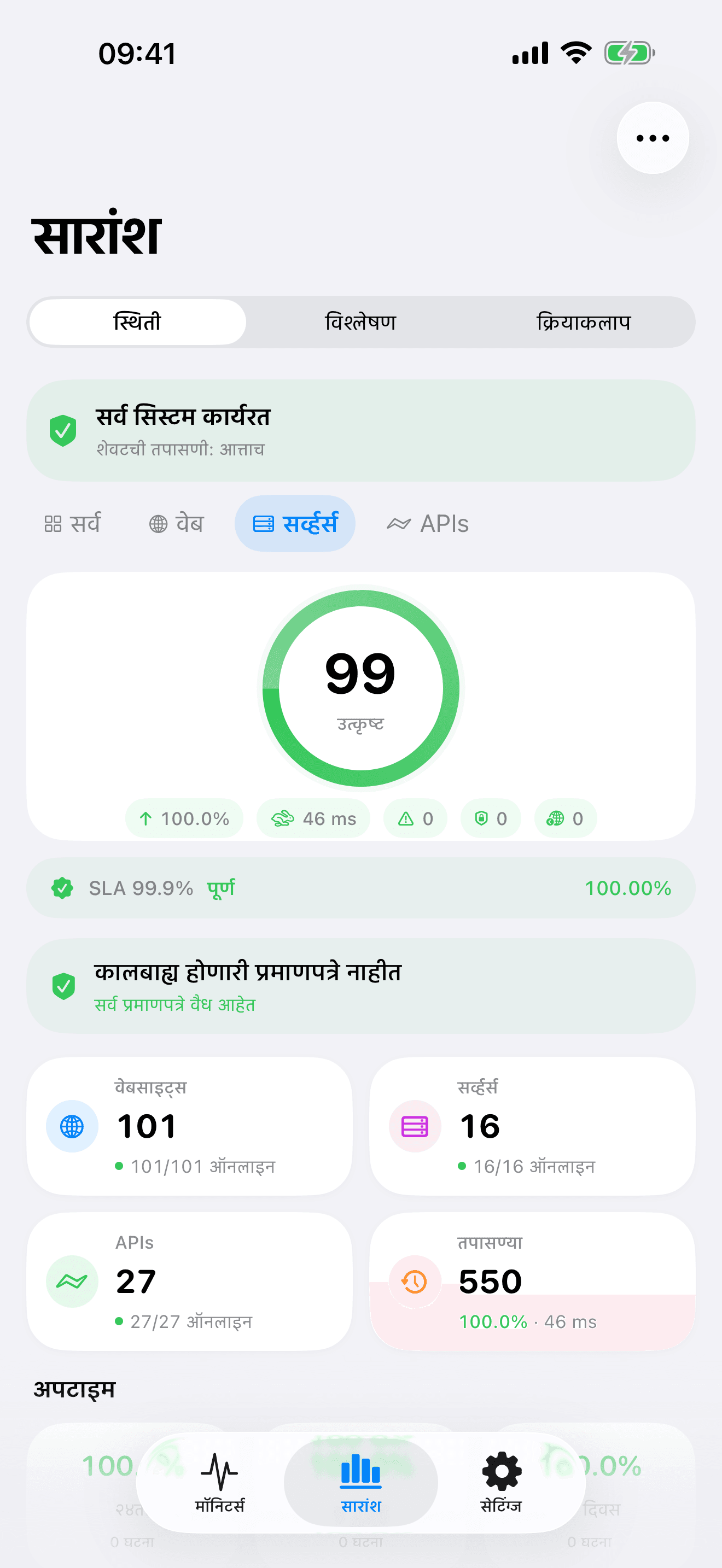Viewport: 722px width, 1568px height.
Task: Click the history clock icon on तपासण्या card
Action: [x=414, y=1282]
